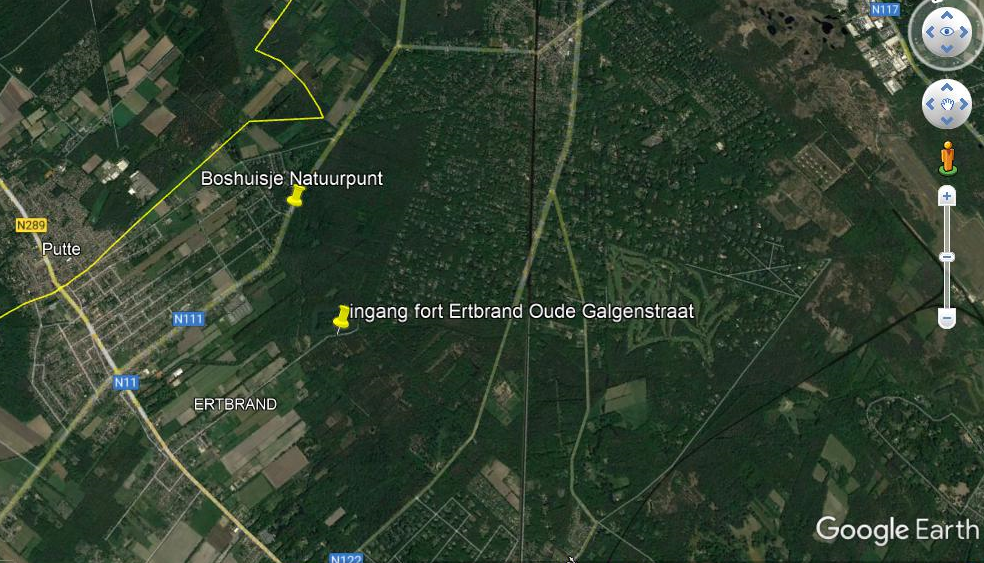Zoom in with the plus button
The height and width of the screenshot is (563, 984).
click(947, 197)
